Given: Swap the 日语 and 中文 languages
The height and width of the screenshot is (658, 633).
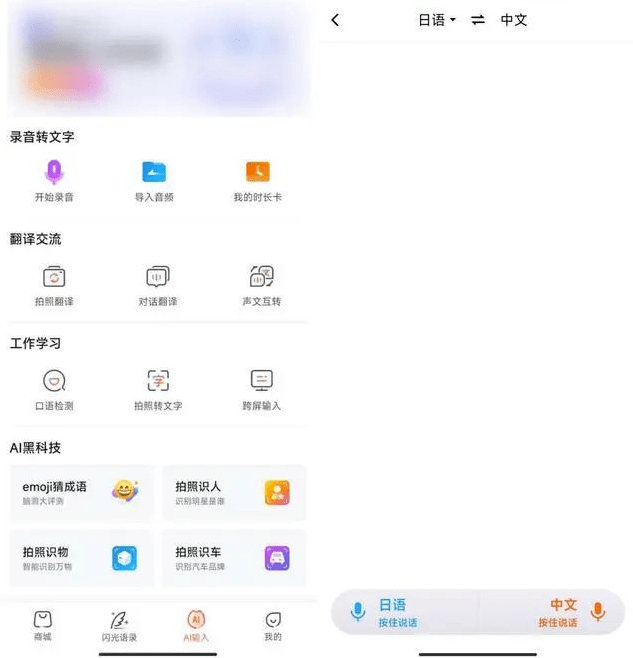Looking at the screenshot, I should coord(478,20).
